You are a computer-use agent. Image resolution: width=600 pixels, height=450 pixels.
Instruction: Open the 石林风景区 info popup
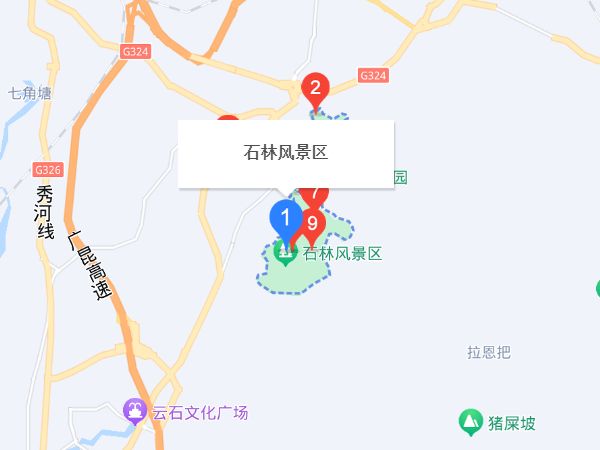(x=286, y=154)
